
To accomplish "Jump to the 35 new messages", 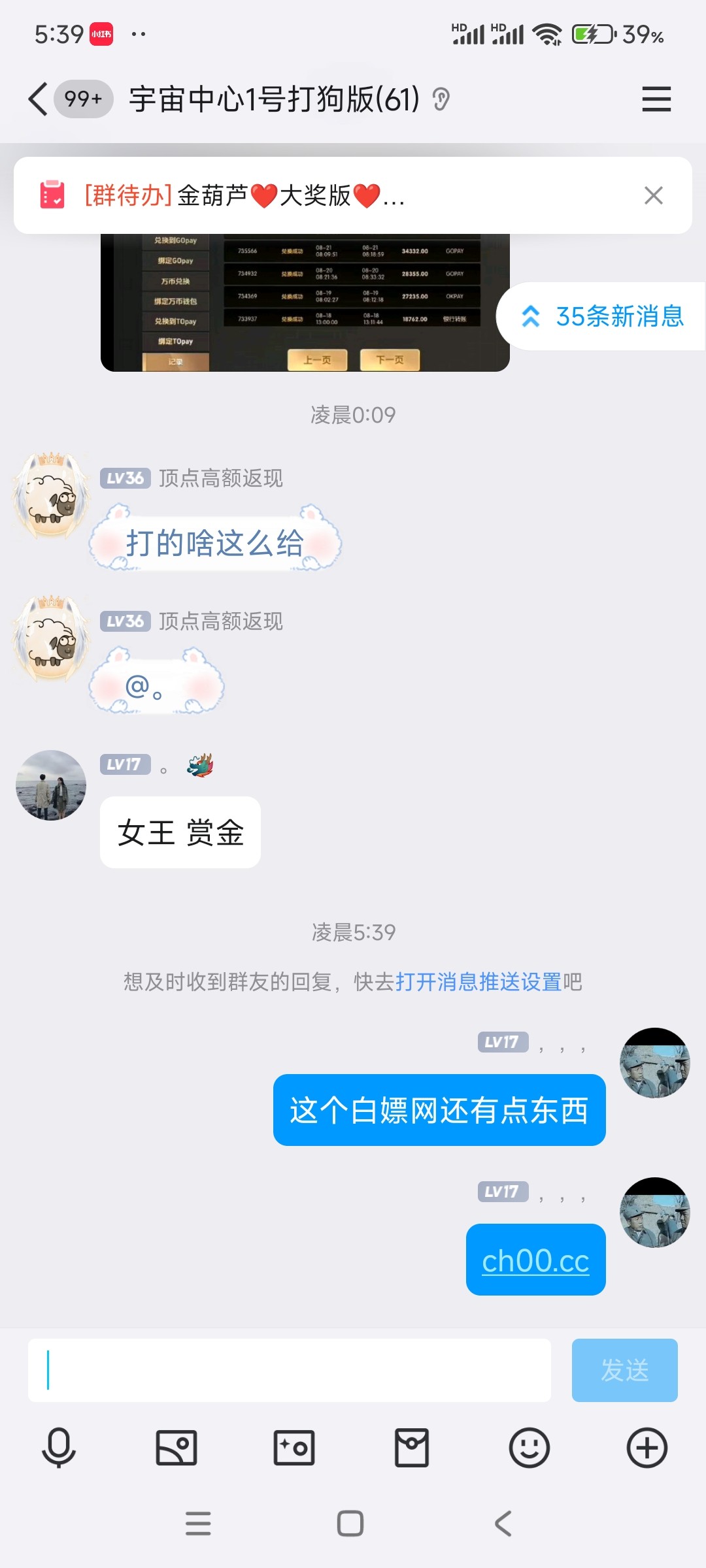I will [x=601, y=317].
